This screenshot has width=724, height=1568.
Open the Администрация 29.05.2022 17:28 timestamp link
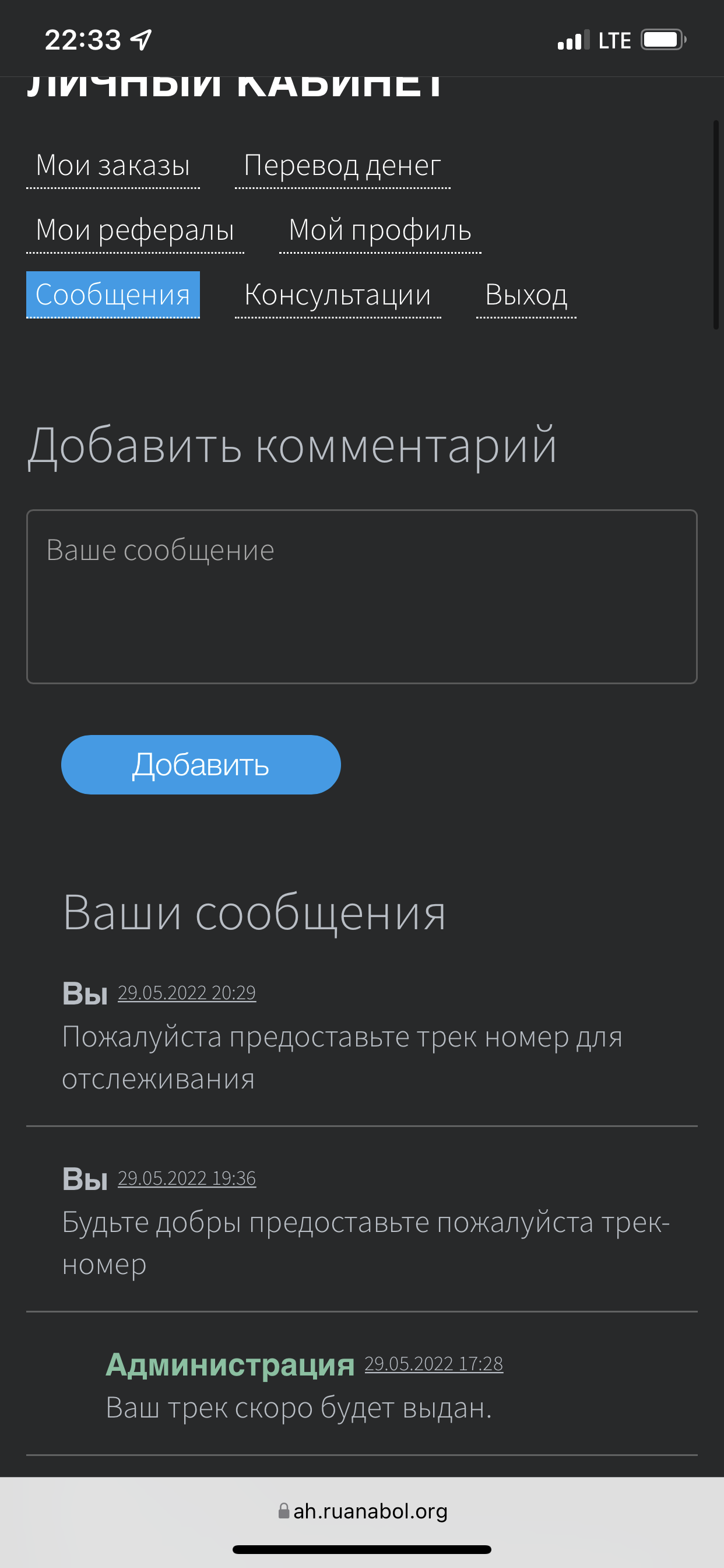coord(433,1363)
